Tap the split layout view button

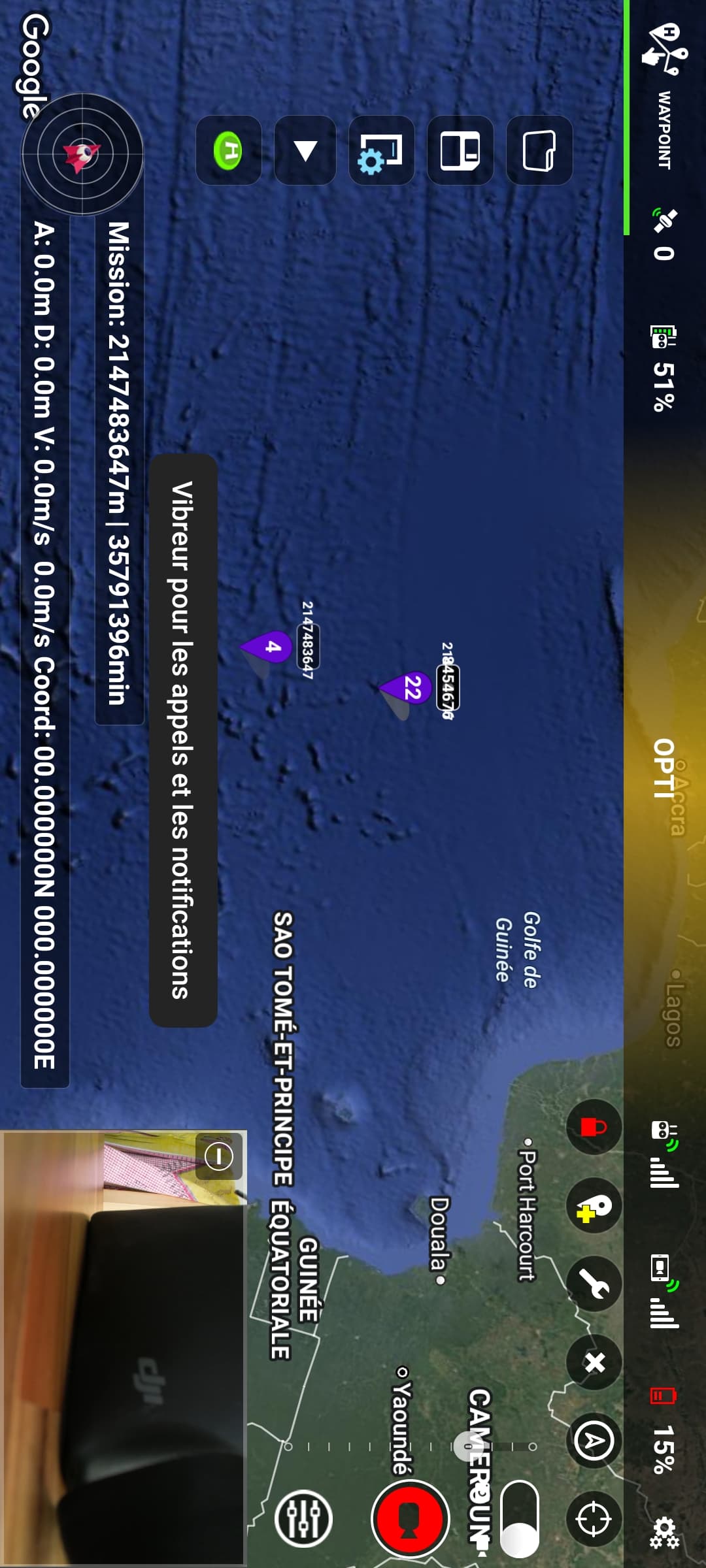[460, 150]
